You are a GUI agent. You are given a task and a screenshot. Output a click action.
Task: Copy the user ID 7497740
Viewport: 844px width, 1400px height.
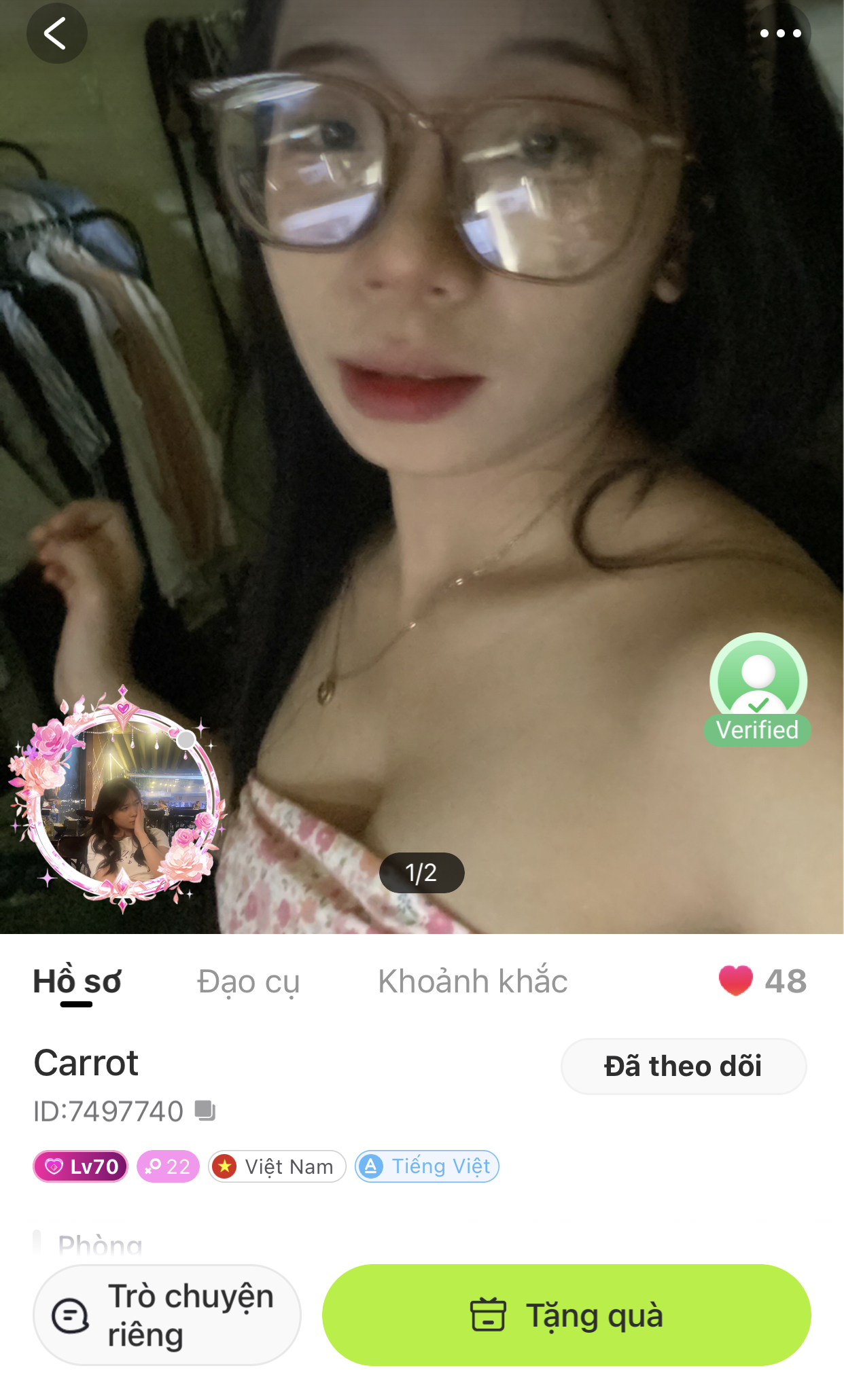point(205,1111)
